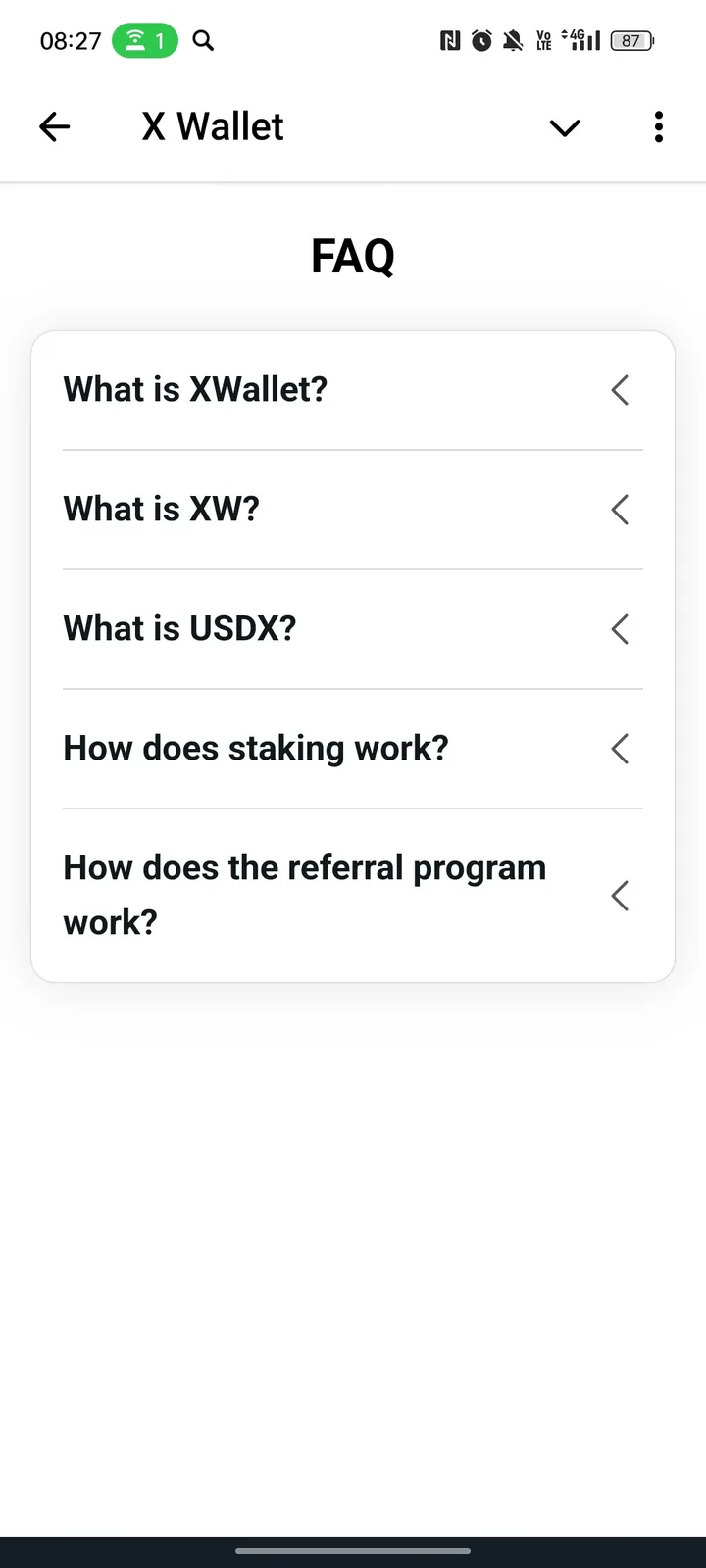Tap the muted notifications icon
The image size is (706, 1568).
[512, 40]
